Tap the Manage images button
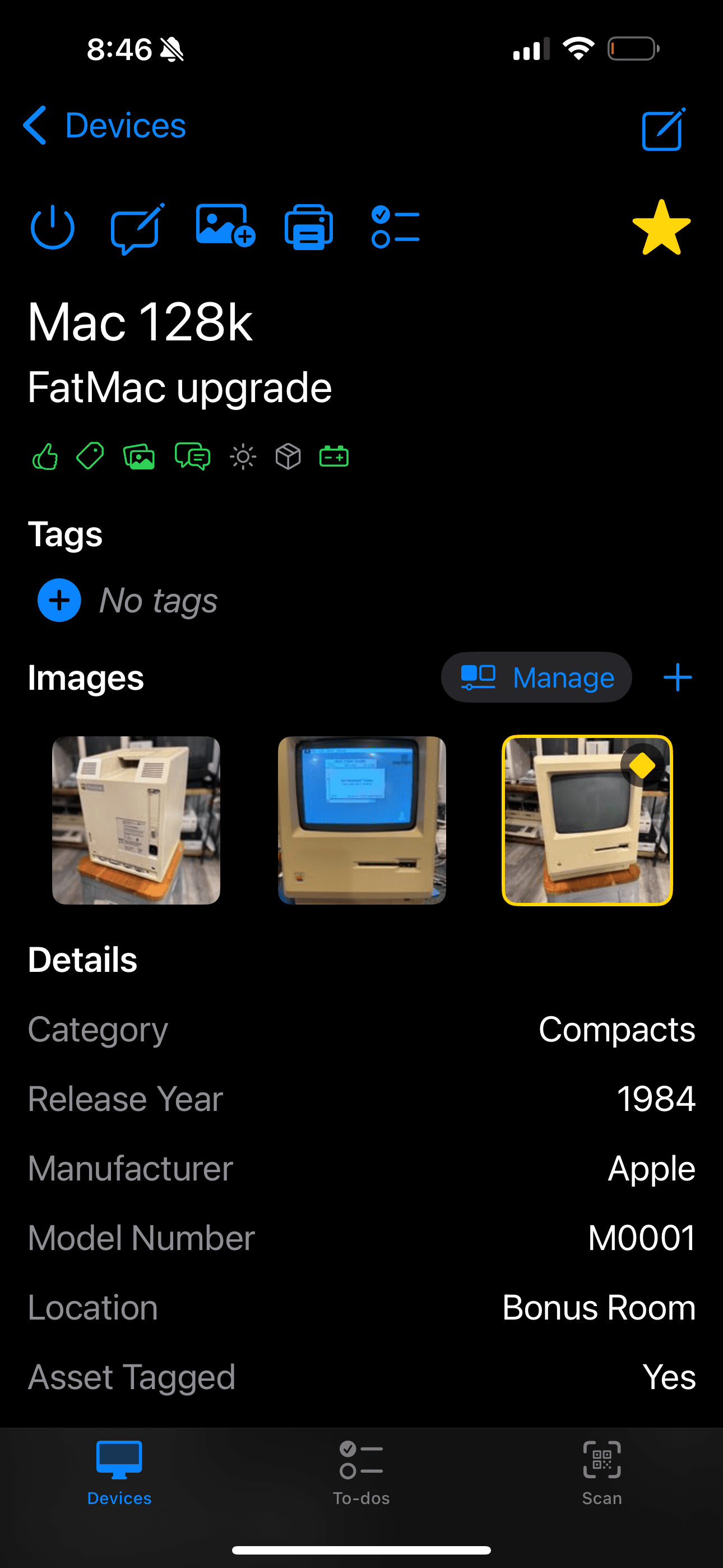Viewport: 723px width, 1568px height. [536, 677]
